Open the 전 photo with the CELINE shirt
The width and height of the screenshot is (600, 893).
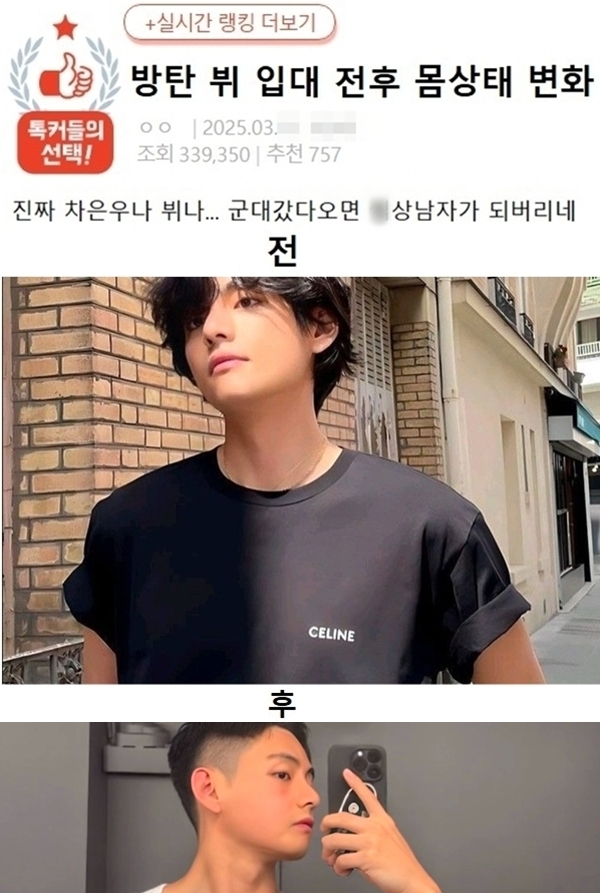pos(300,480)
